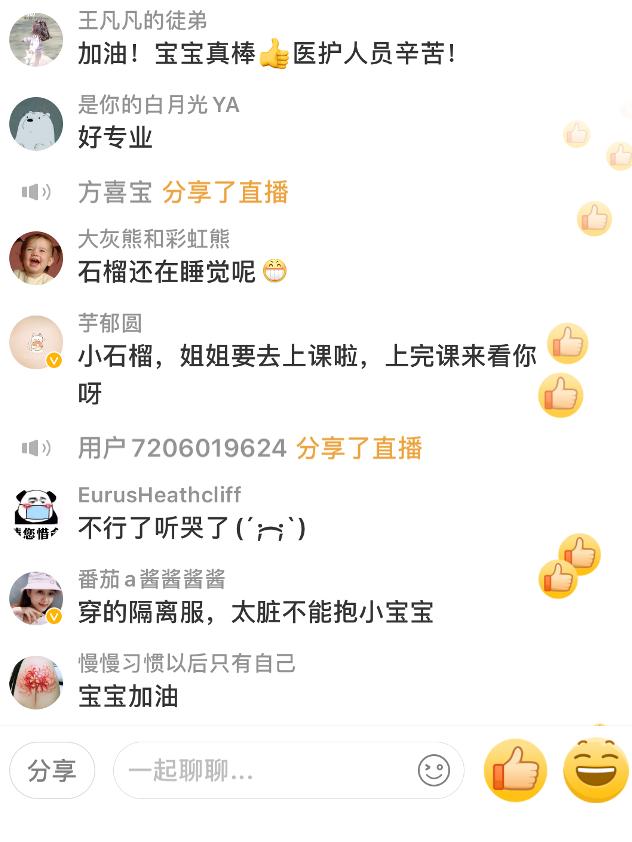Open 王凡凡的徒弟's profile avatar

click(36, 40)
